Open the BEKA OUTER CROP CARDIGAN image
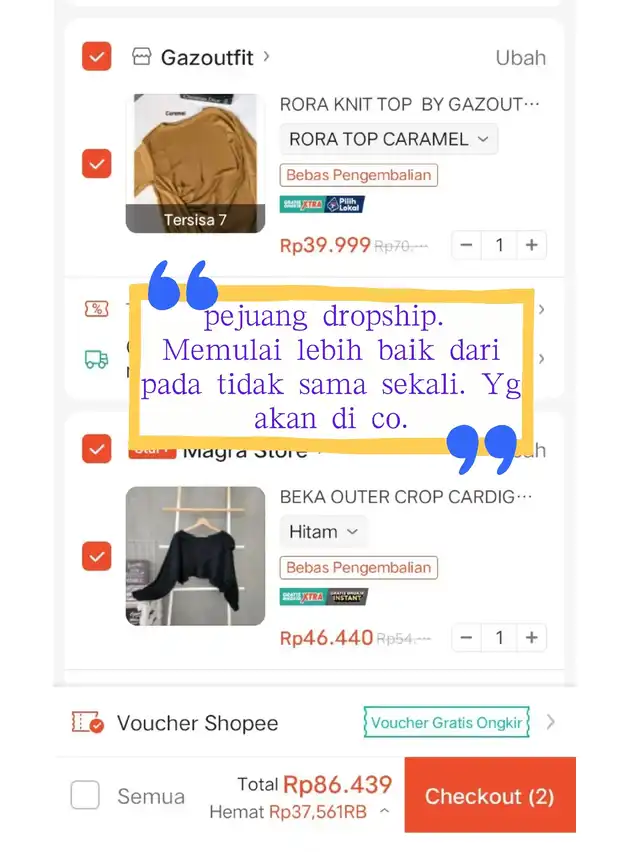Image resolution: width=640 pixels, height=852 pixels. click(x=195, y=556)
